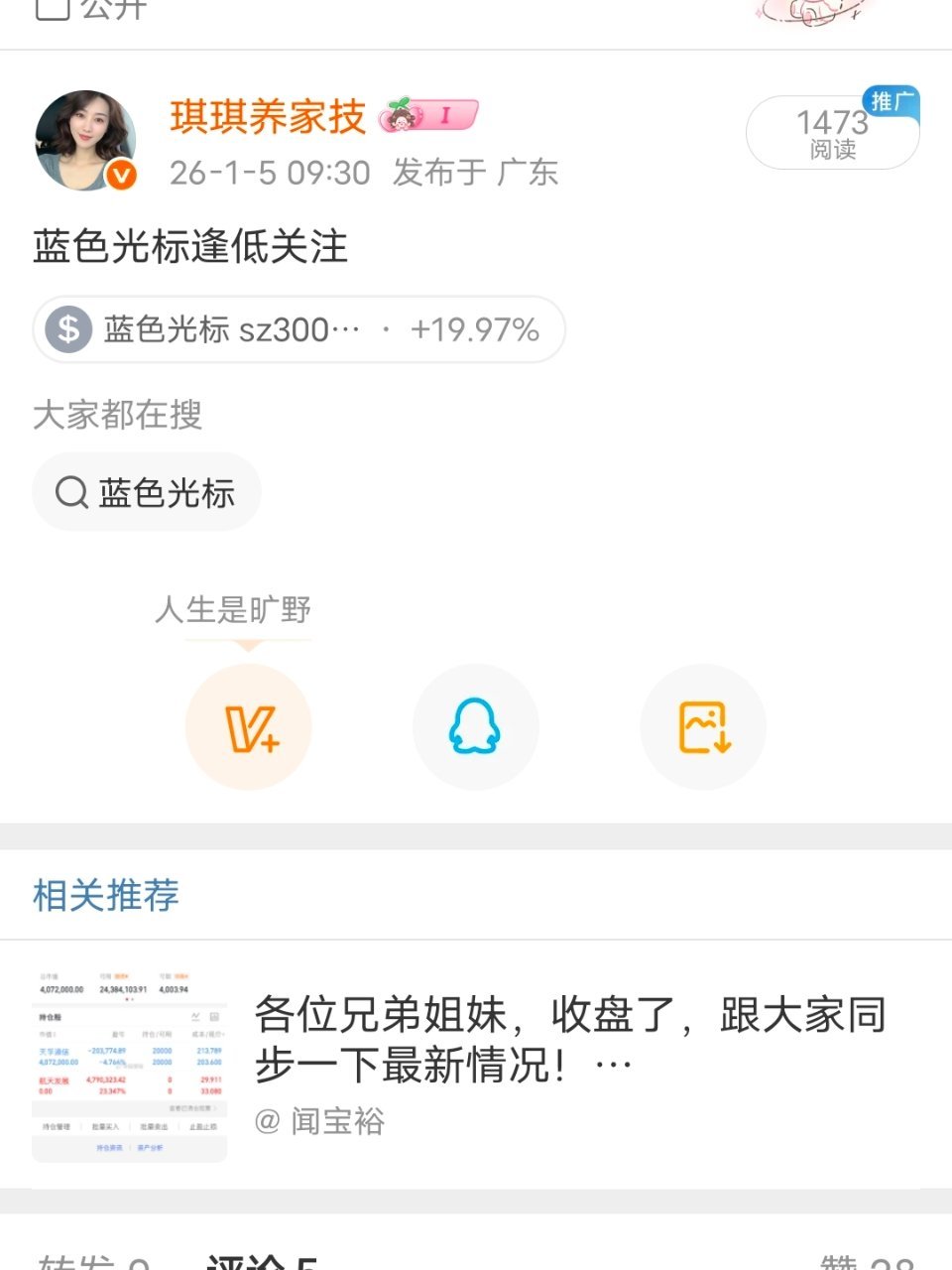Viewport: 952px width, 1270px height.
Task: Open recommended post by 闻宝裕
Action: pyautogui.click(x=476, y=1064)
